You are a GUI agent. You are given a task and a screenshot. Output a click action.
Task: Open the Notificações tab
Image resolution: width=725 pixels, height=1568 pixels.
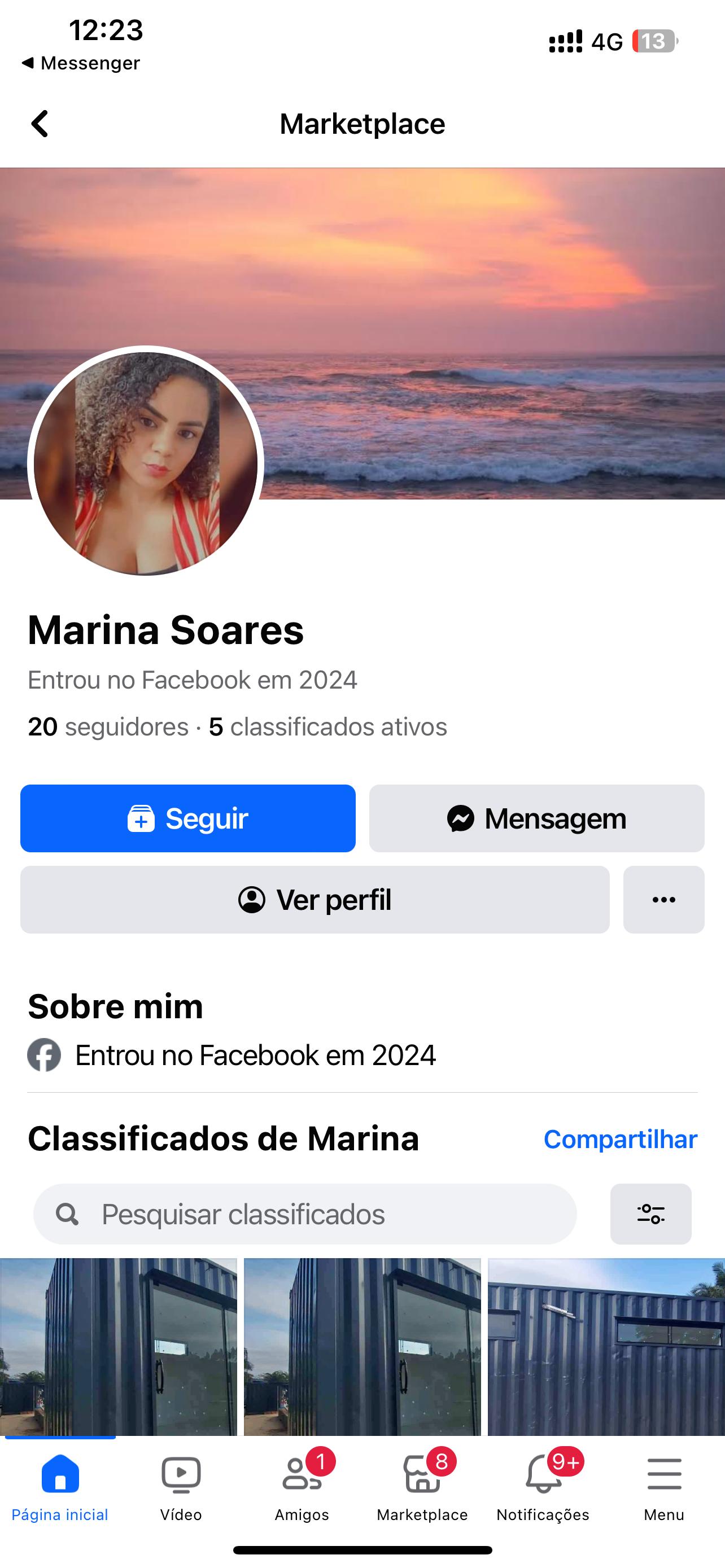pyautogui.click(x=543, y=1486)
